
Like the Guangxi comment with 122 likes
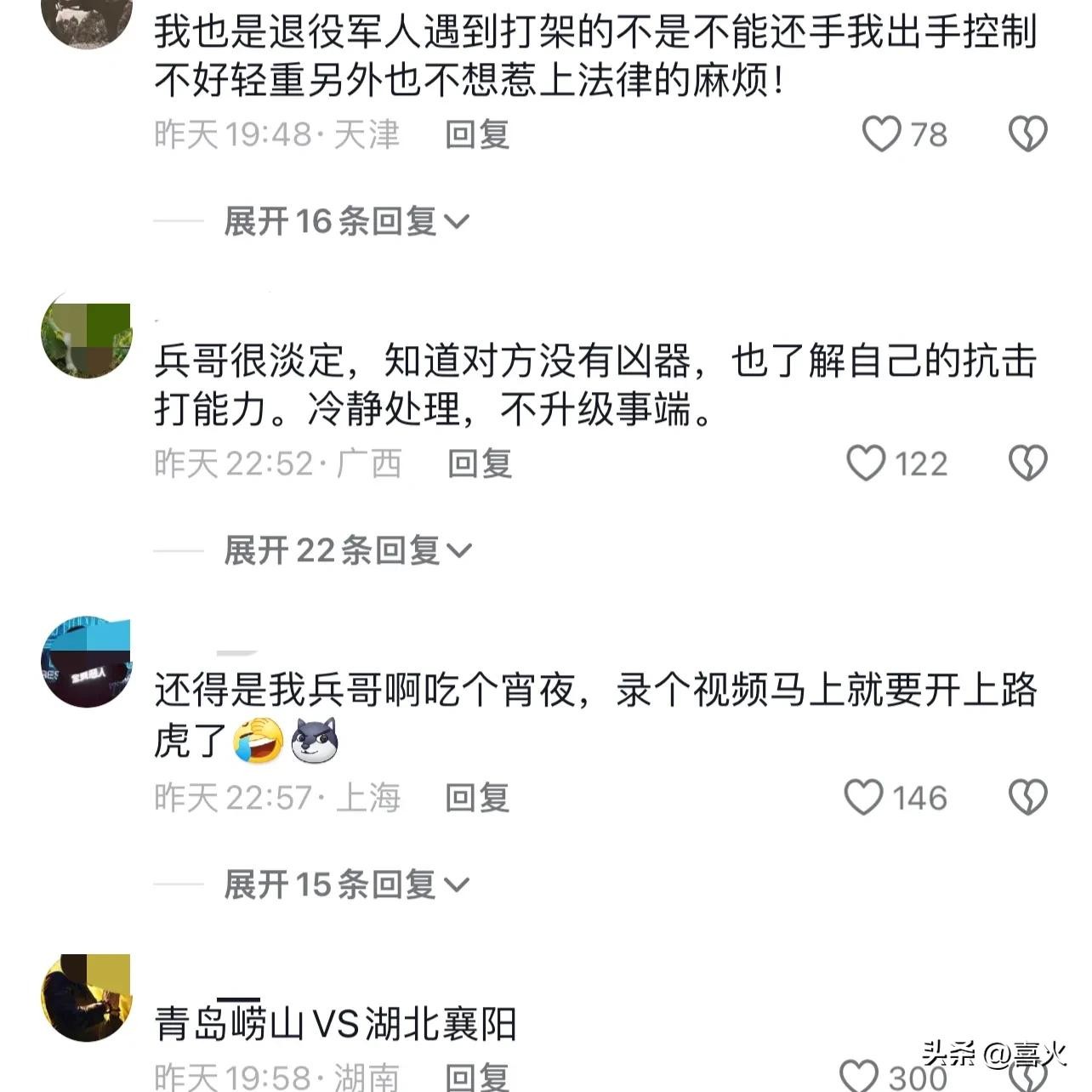pos(867,464)
